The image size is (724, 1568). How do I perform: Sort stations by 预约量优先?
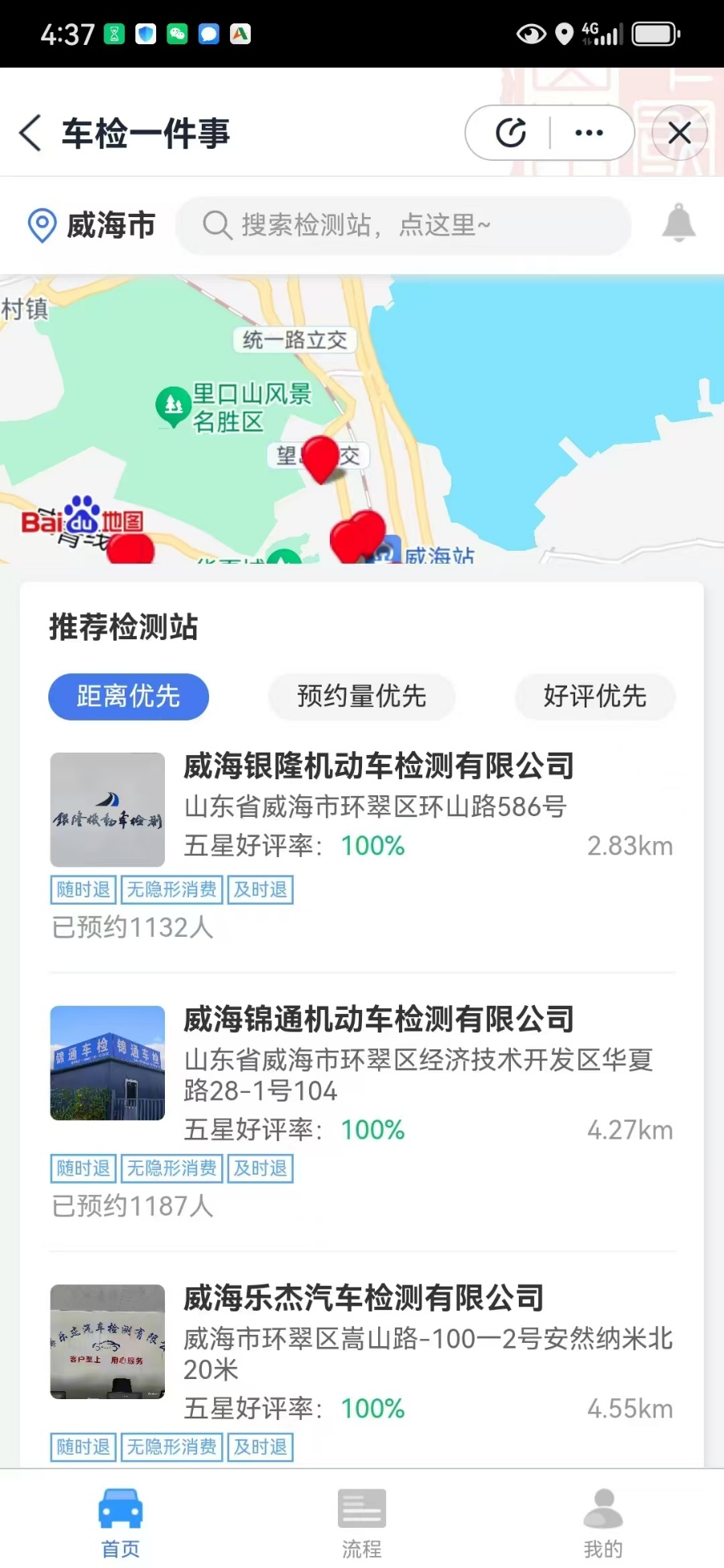click(x=361, y=696)
